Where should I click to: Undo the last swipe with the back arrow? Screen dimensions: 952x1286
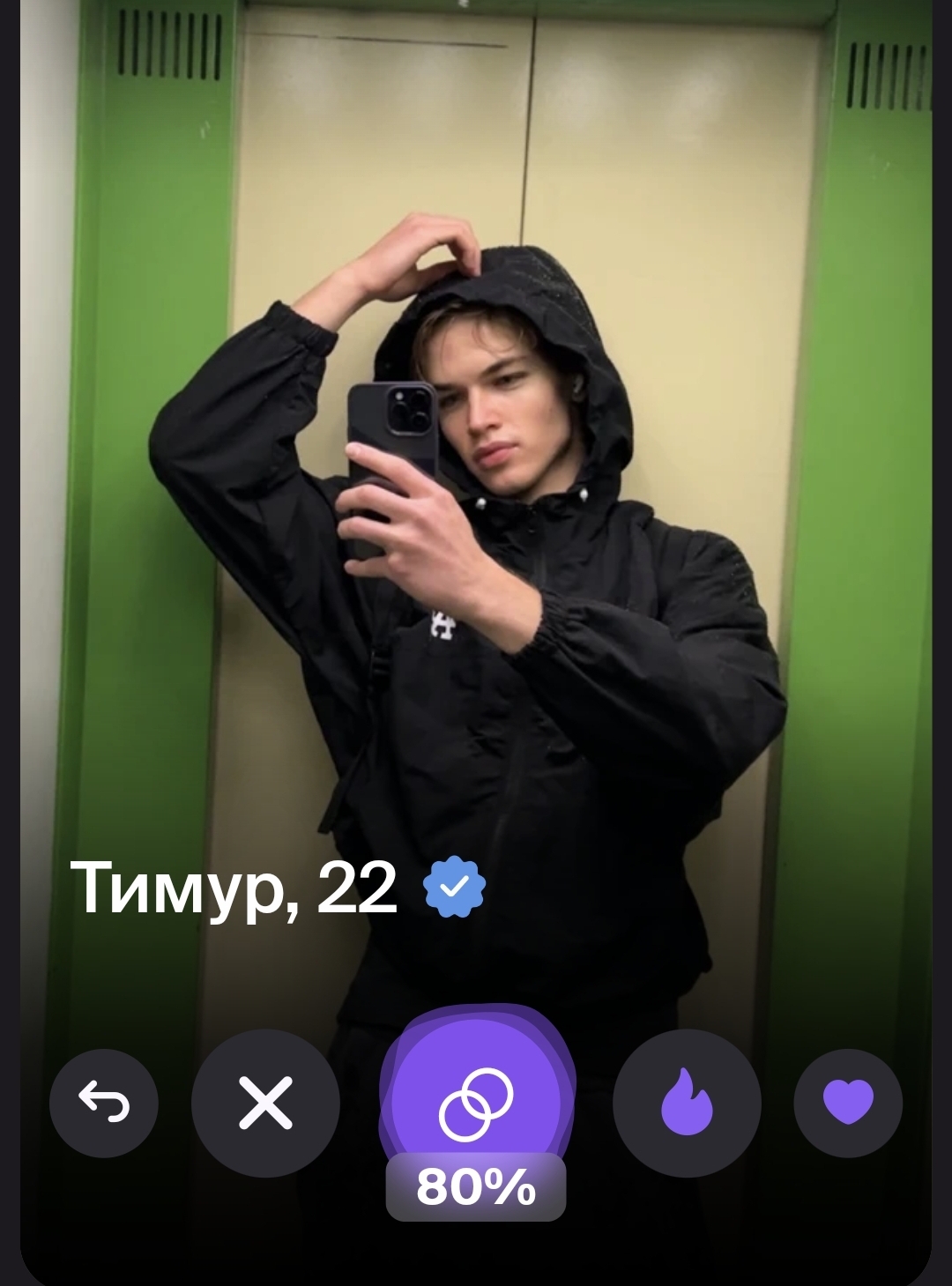point(104,1103)
